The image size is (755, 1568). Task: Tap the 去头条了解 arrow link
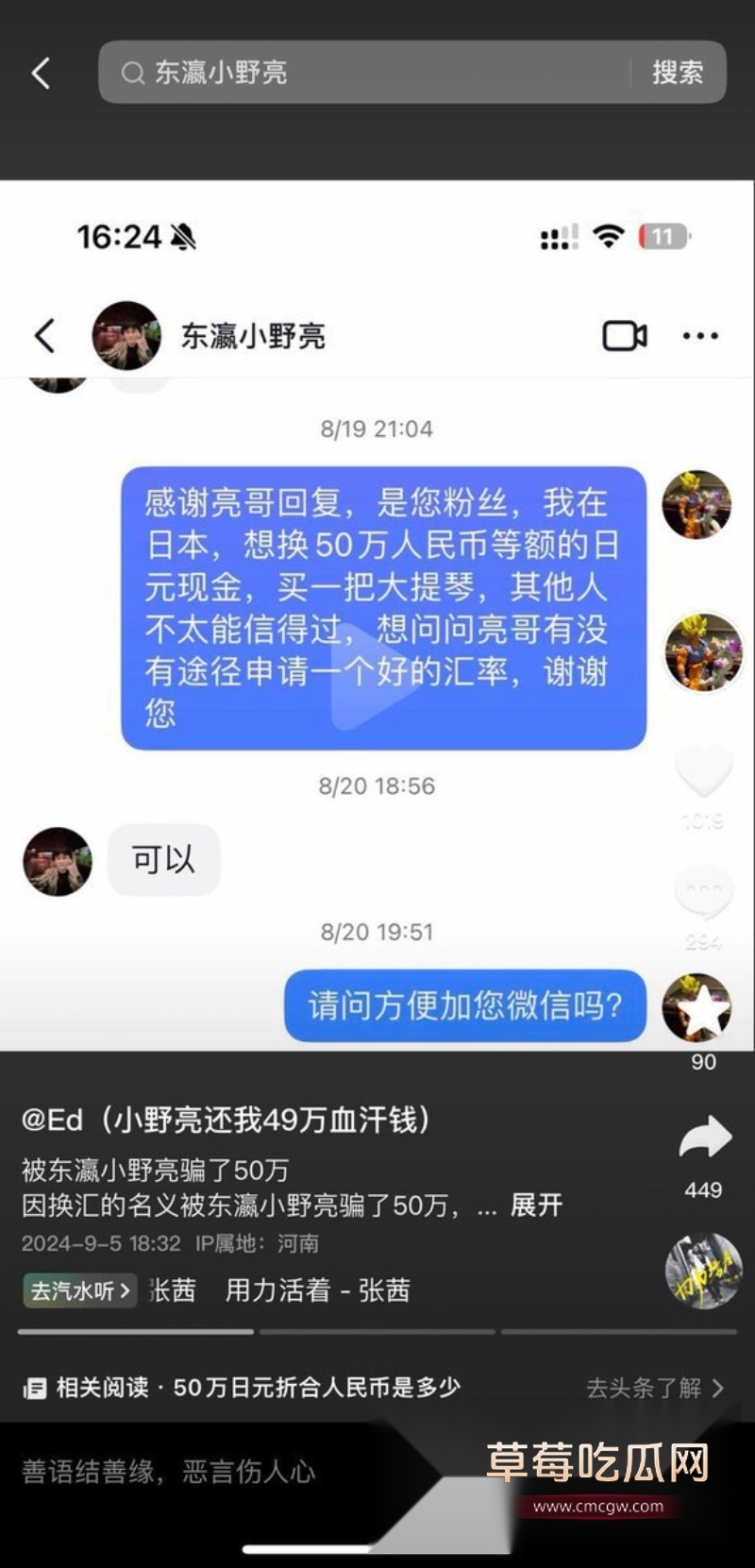coord(656,1388)
